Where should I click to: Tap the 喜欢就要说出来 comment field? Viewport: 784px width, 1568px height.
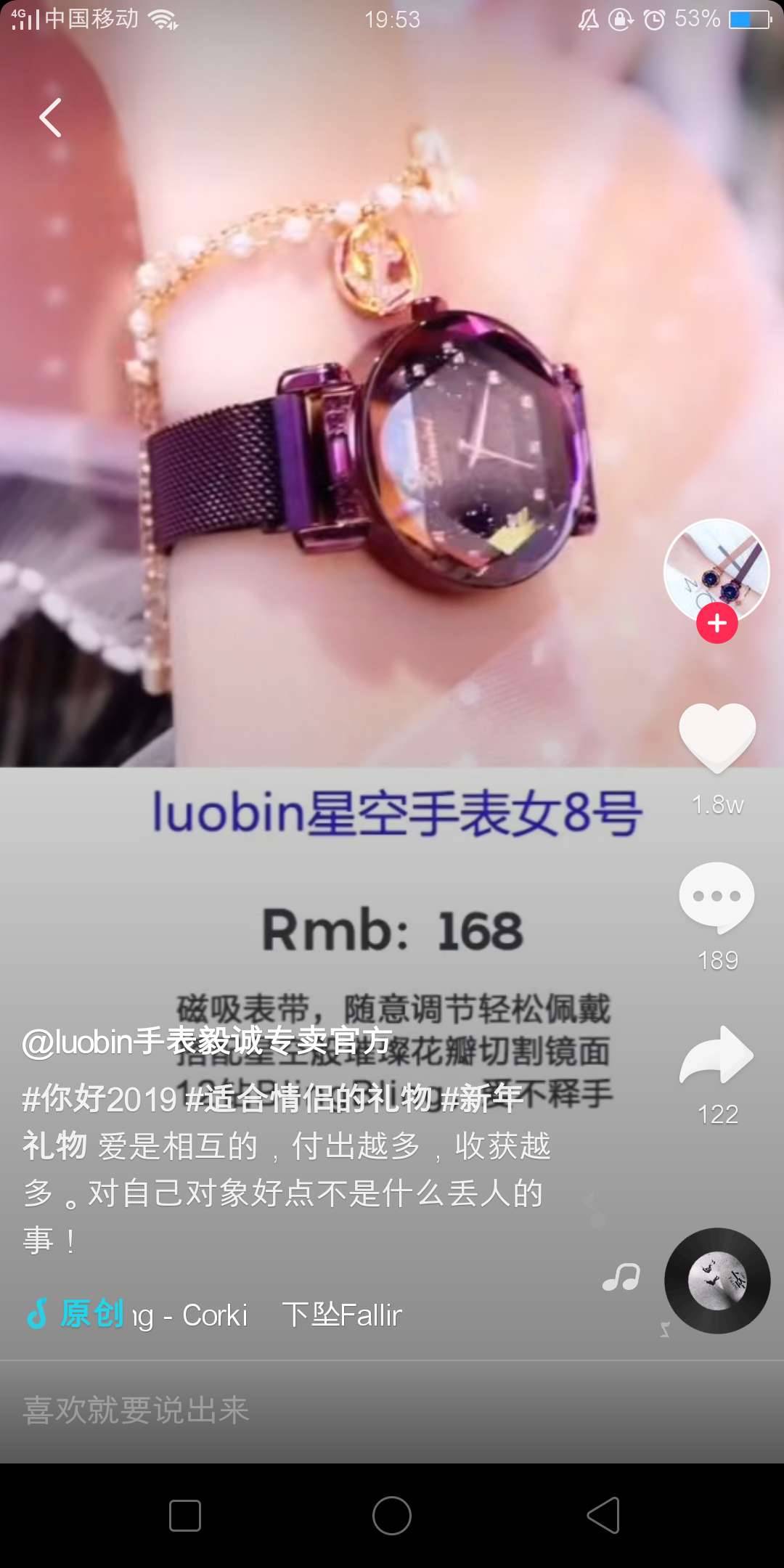pos(290,1410)
